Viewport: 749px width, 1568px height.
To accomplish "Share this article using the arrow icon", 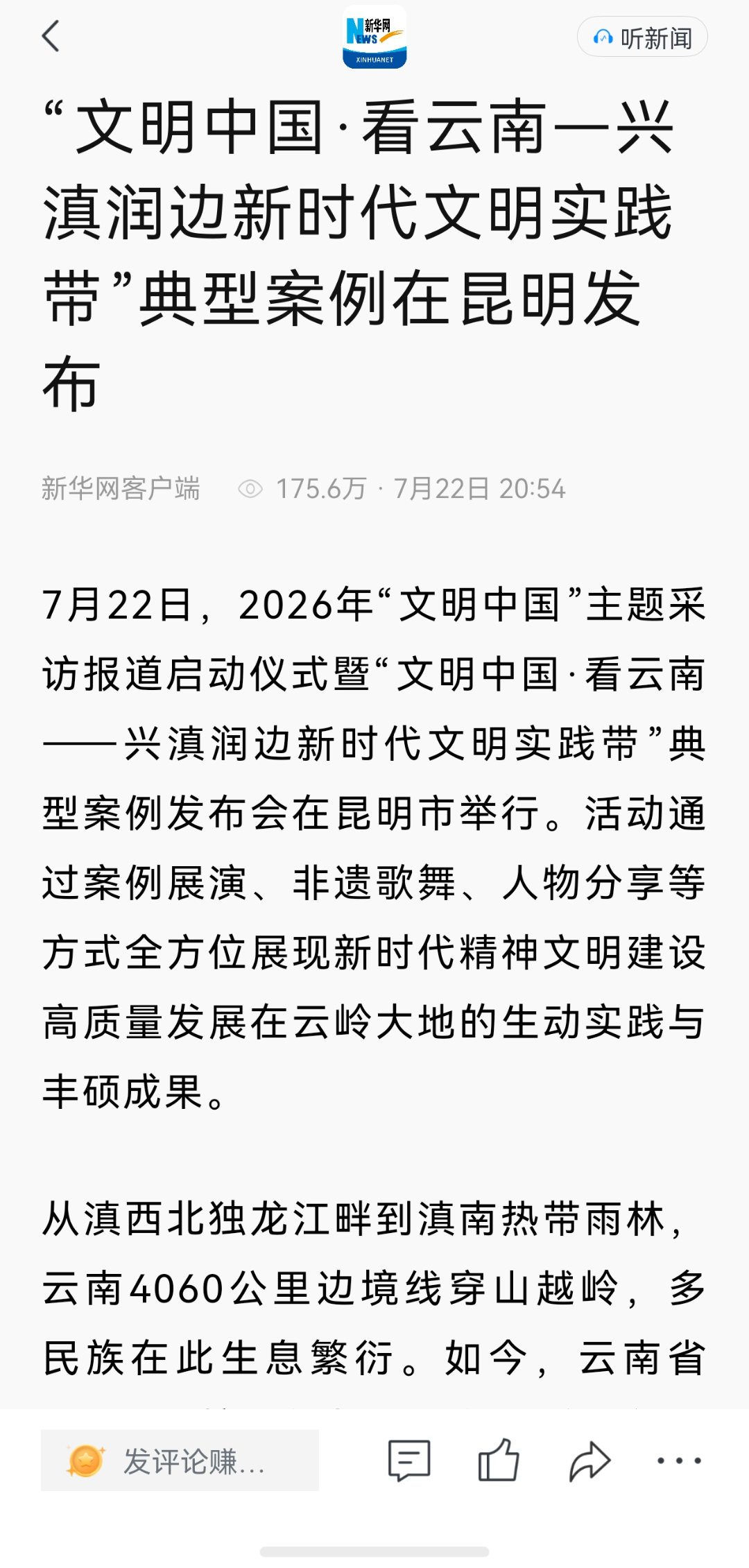I will point(589,1461).
